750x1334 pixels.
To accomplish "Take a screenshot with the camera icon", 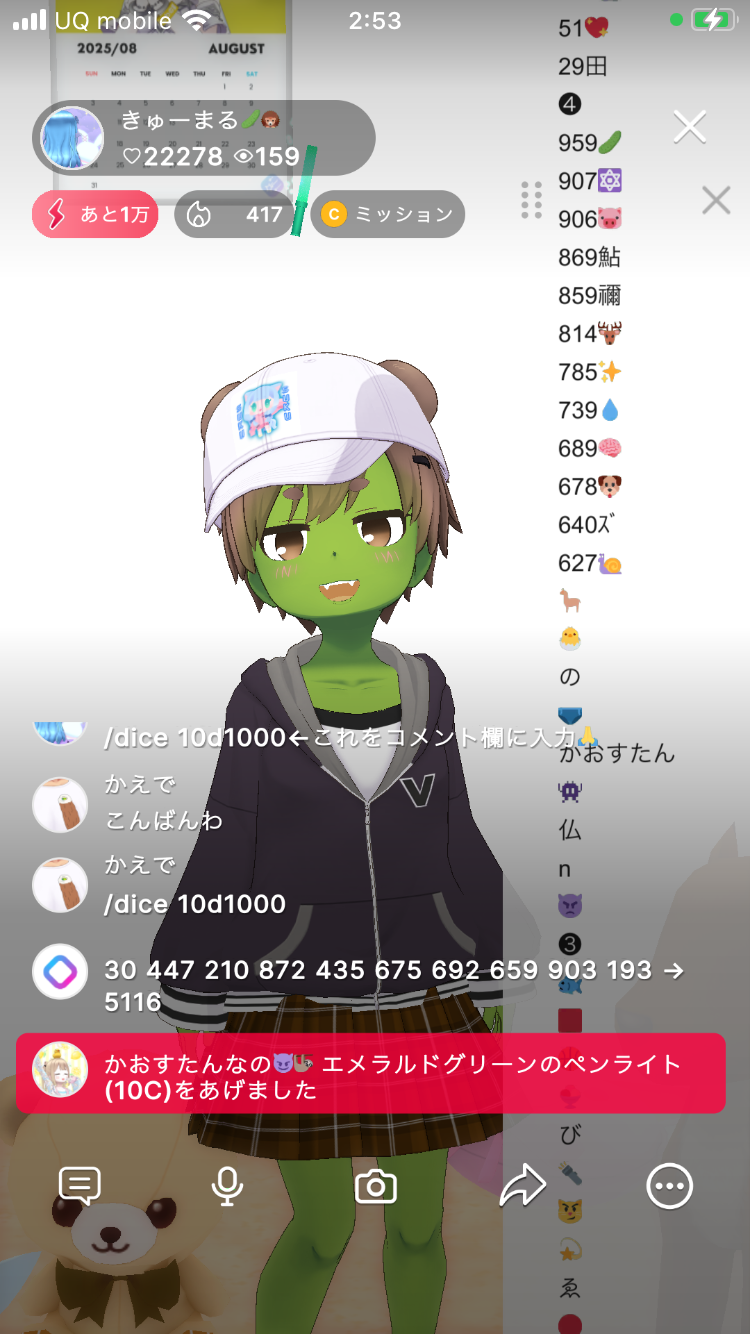I will click(x=376, y=1186).
